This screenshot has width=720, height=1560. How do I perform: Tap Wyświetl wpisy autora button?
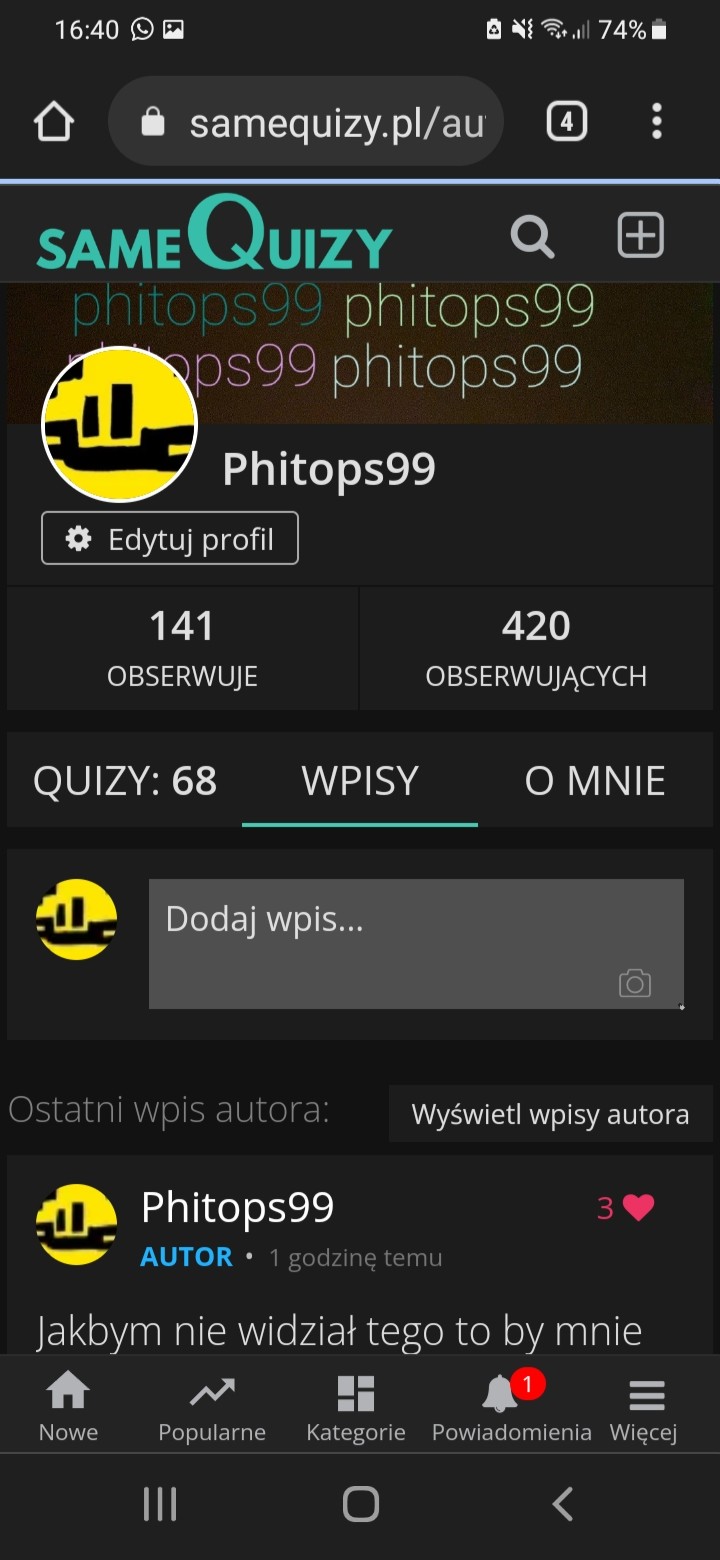coord(550,1114)
